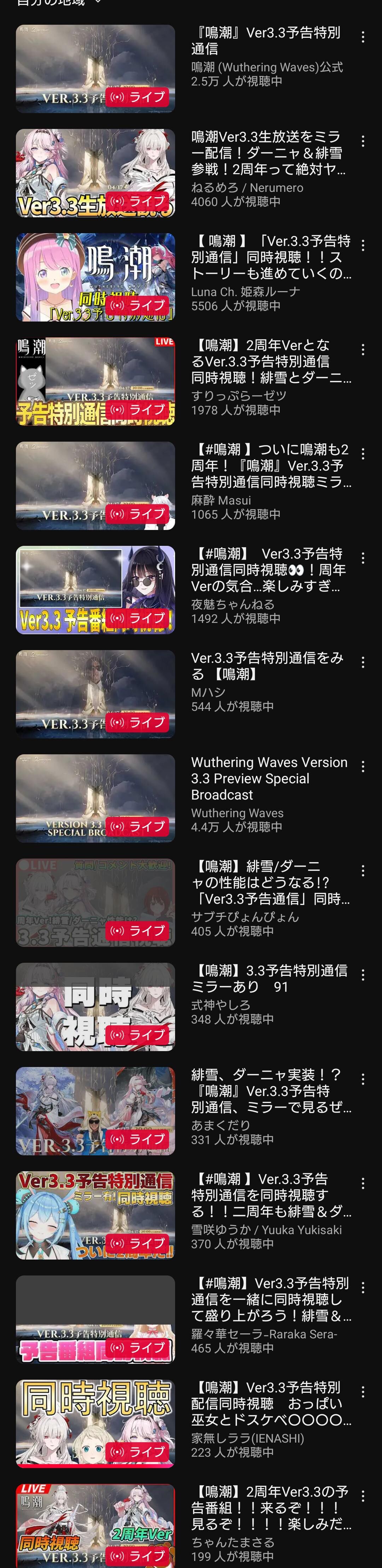
Task: Open more options for Nerumero's stream
Action: [363, 141]
